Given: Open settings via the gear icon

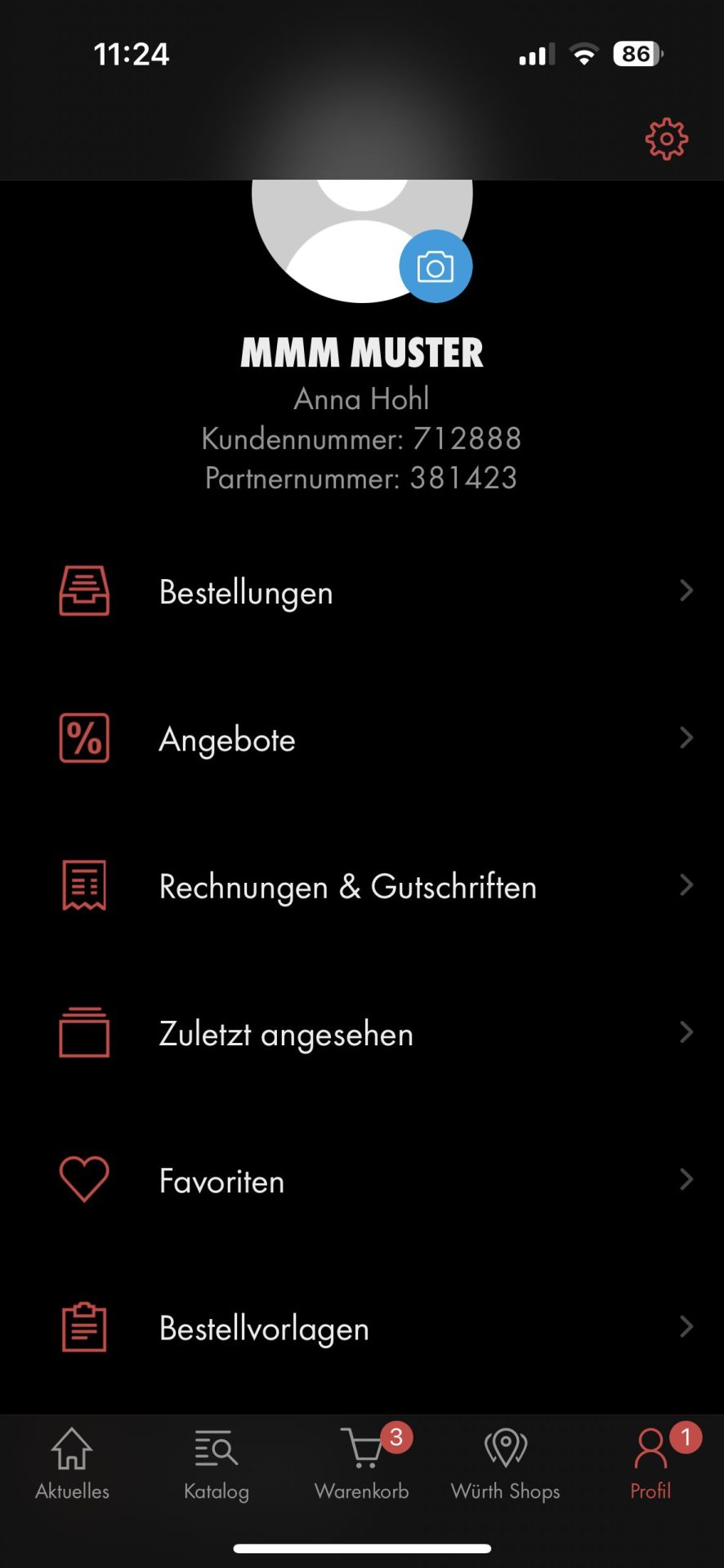Looking at the screenshot, I should pos(667,139).
